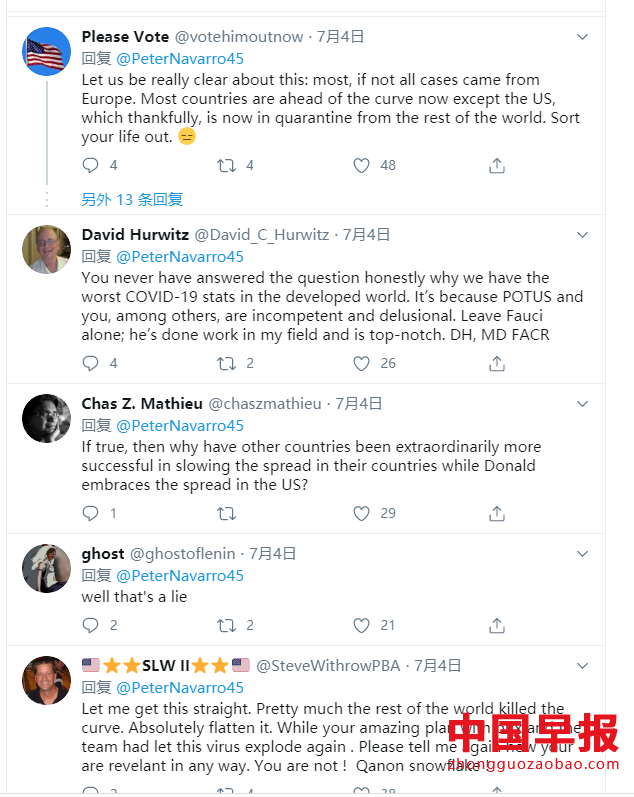Open the dropdown menu on SLW II's tweet

(584, 666)
